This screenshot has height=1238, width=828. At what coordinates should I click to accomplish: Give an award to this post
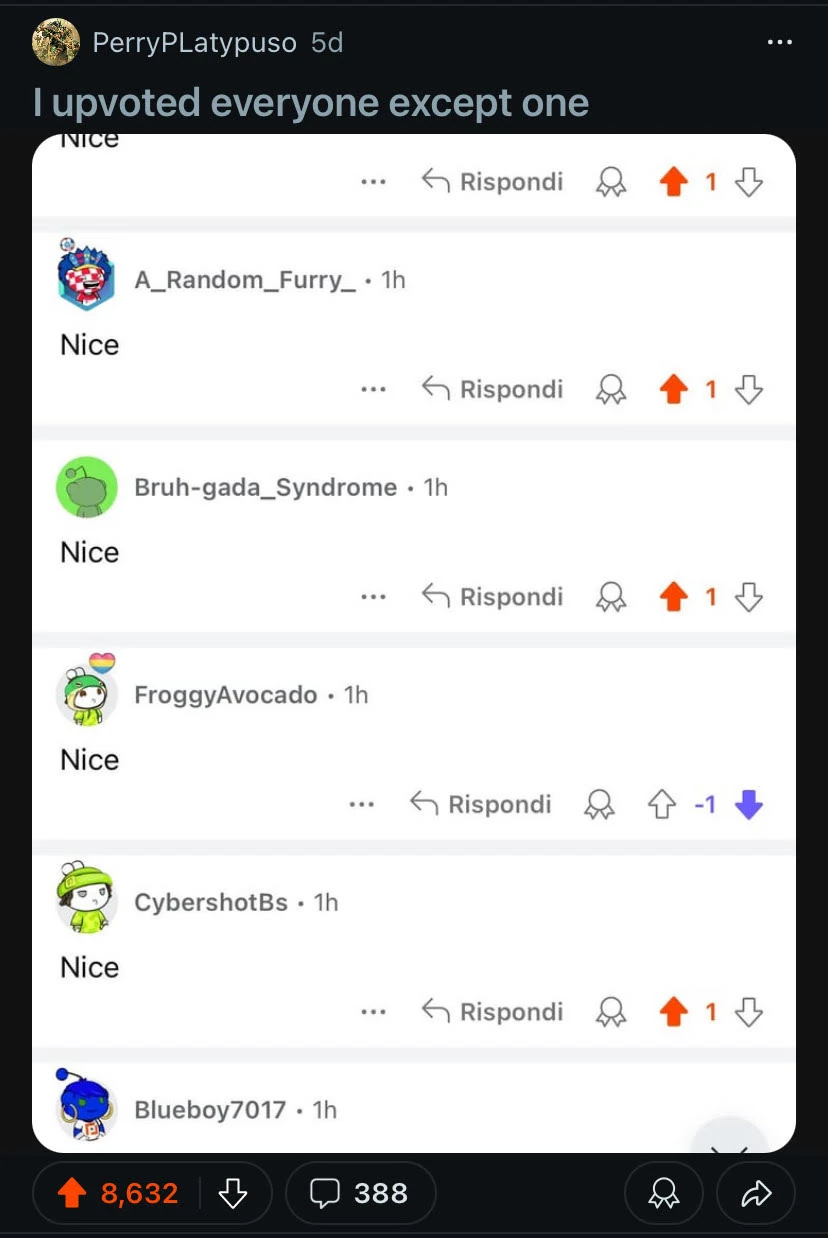click(x=663, y=1193)
